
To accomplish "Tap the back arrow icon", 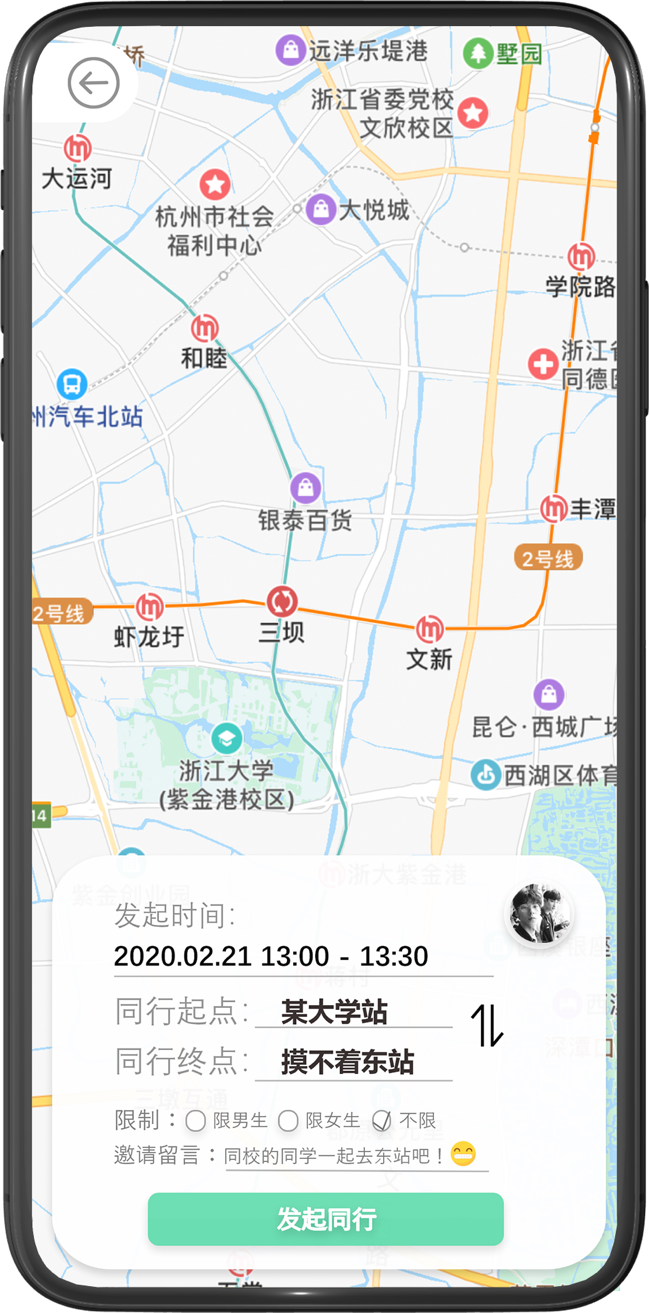I will tap(94, 85).
